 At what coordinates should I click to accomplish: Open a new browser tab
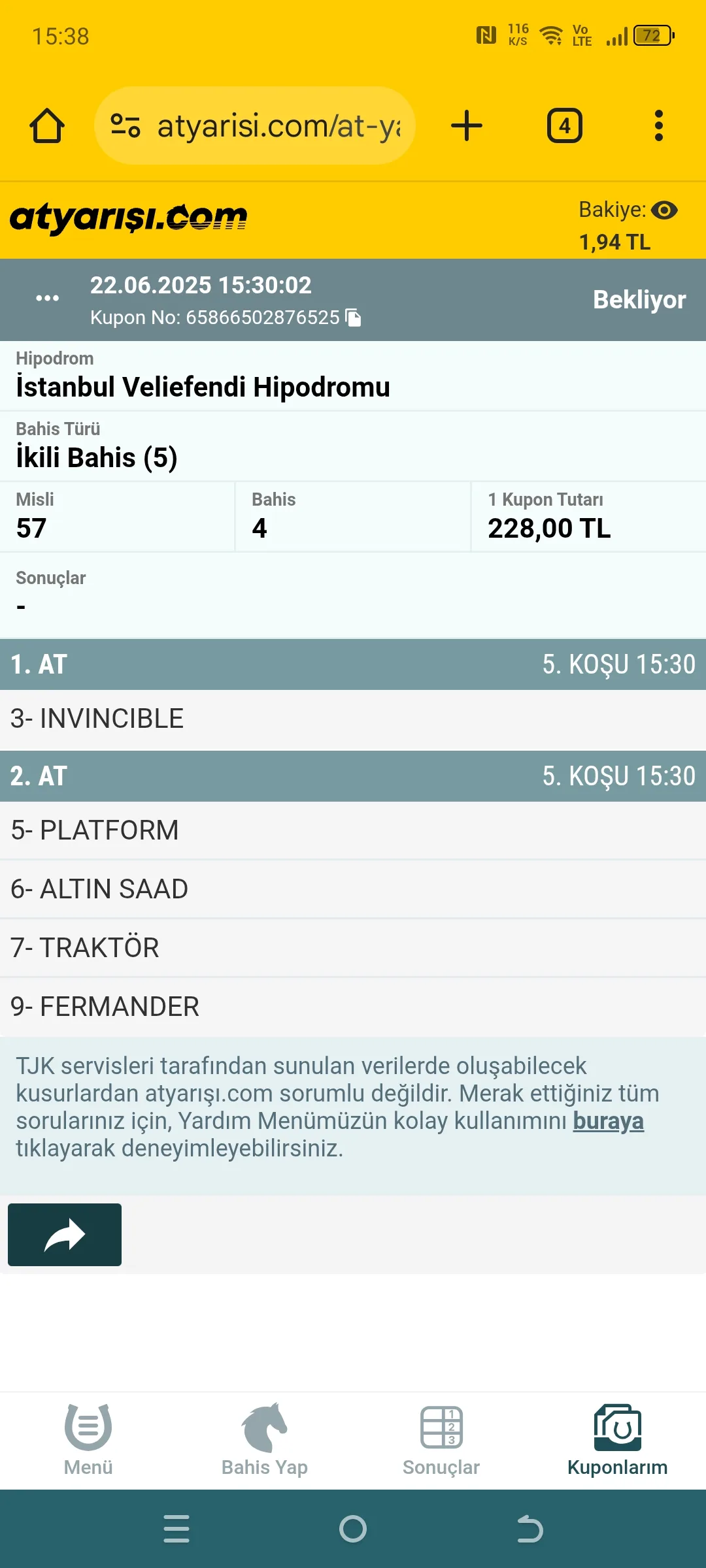(467, 125)
